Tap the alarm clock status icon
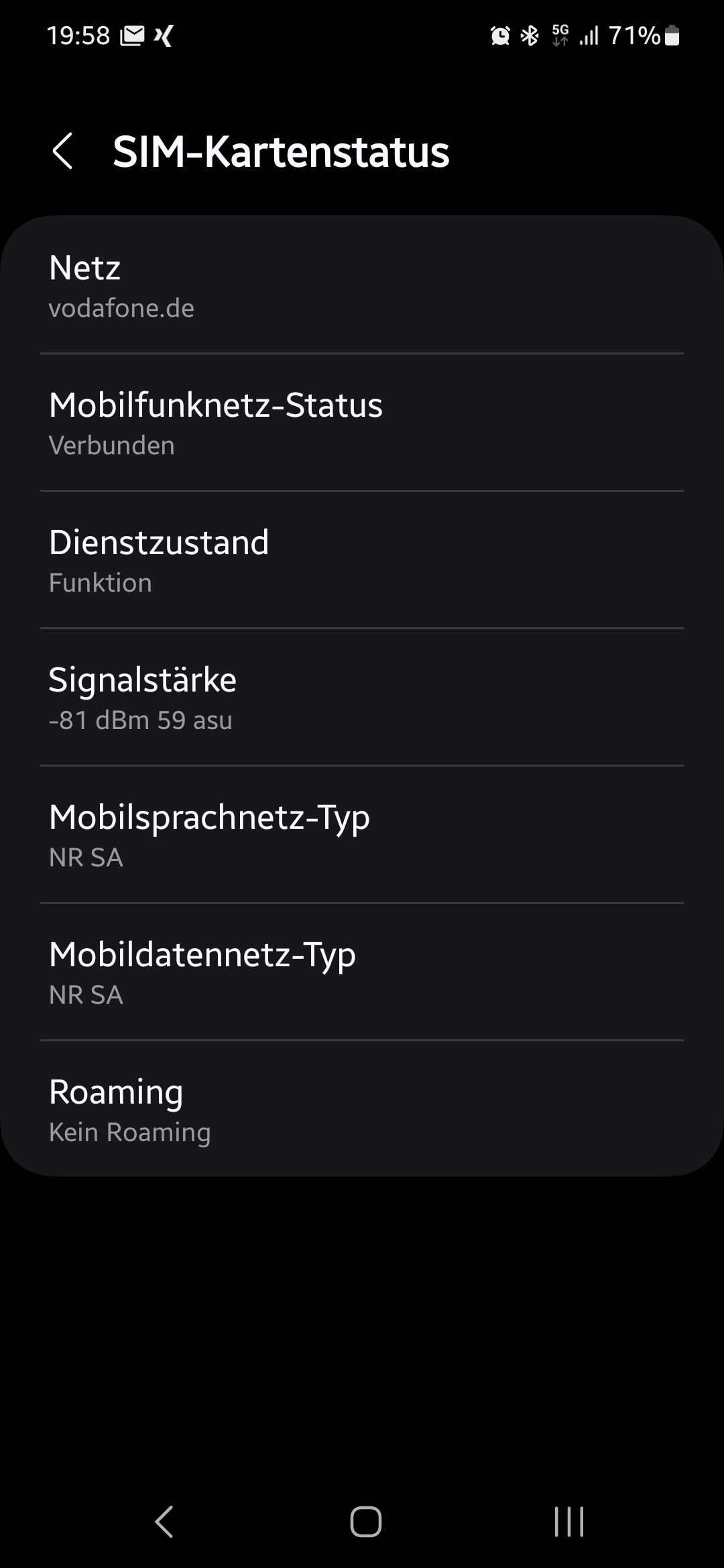Image resolution: width=724 pixels, height=1568 pixels. [500, 35]
